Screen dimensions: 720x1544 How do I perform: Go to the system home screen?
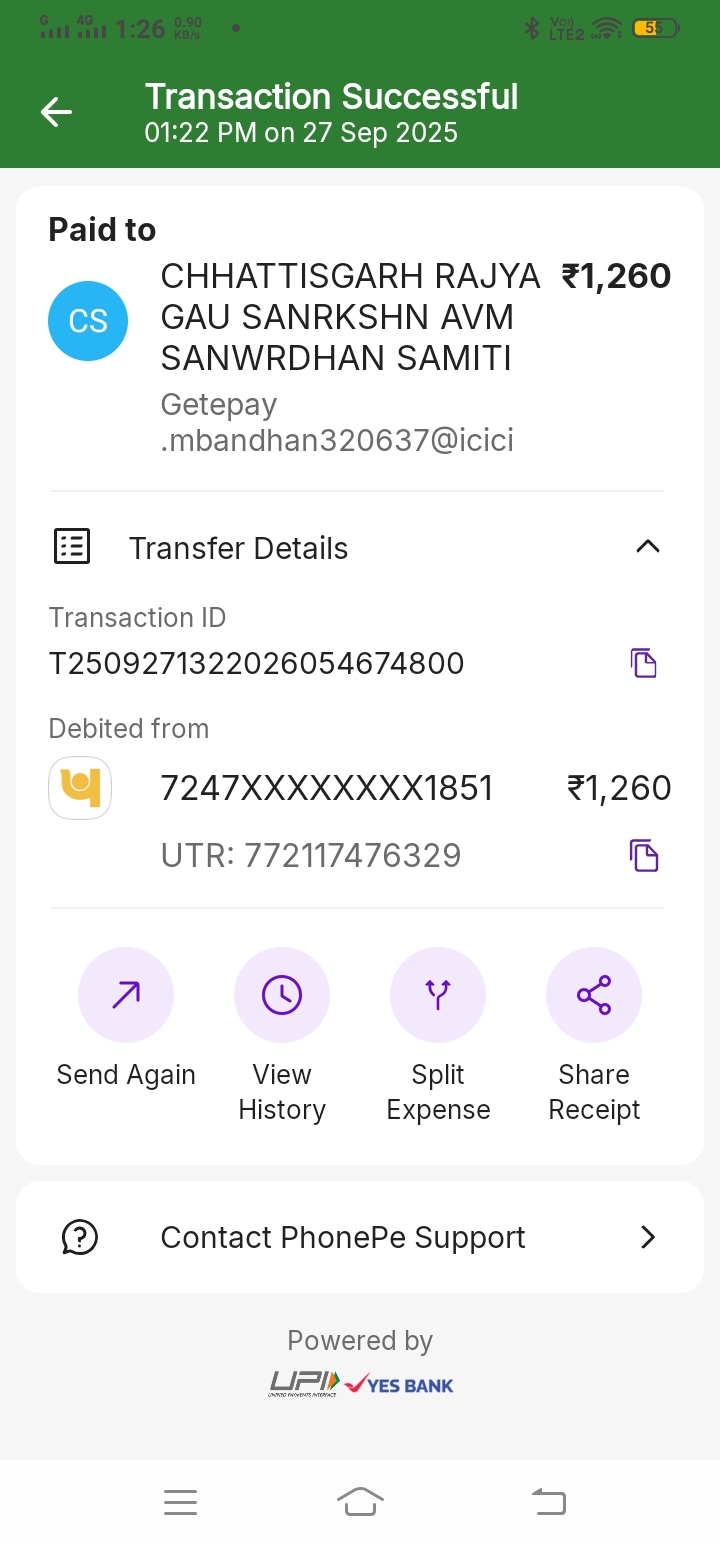360,1501
